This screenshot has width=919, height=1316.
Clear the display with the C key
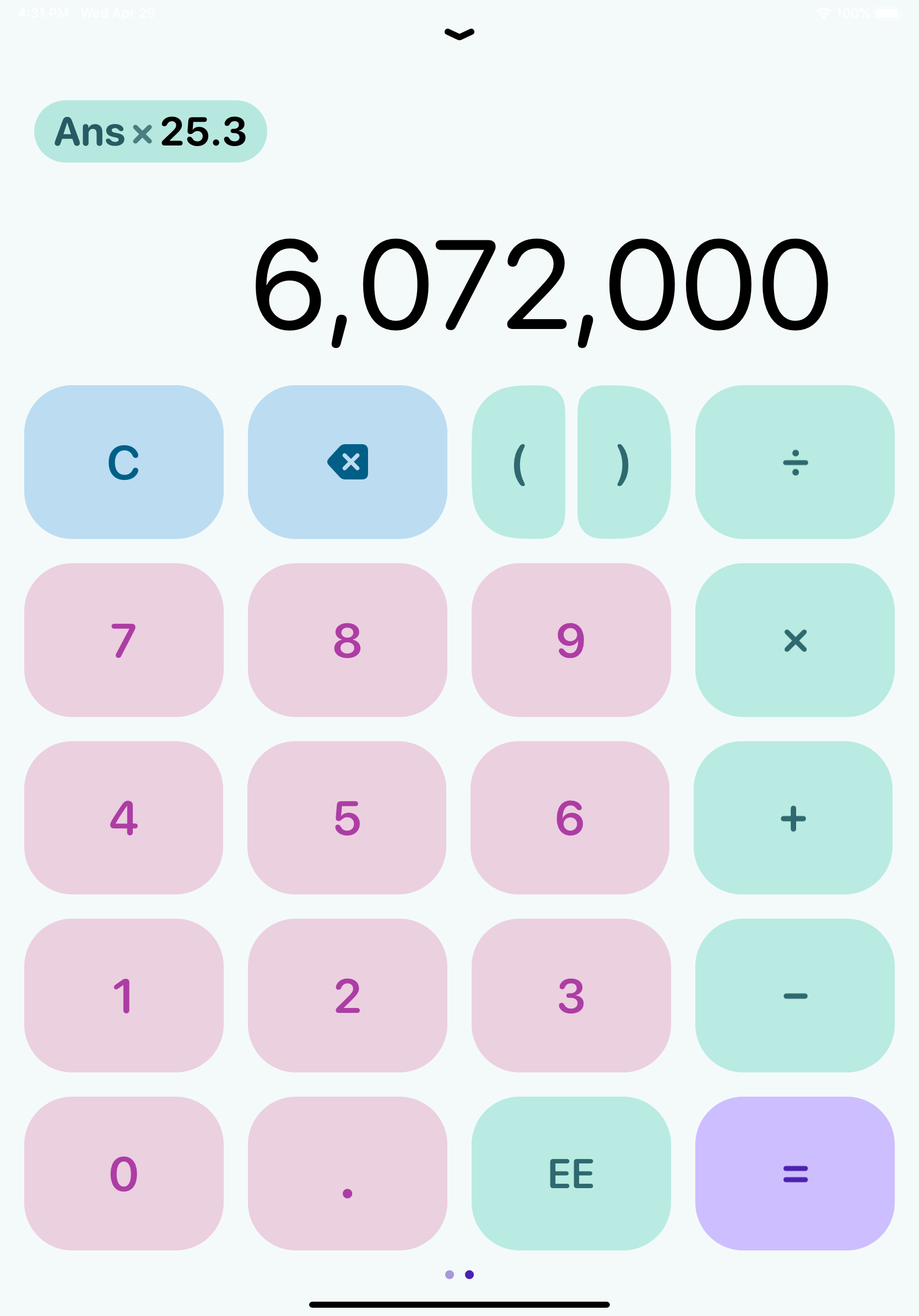[x=125, y=463]
